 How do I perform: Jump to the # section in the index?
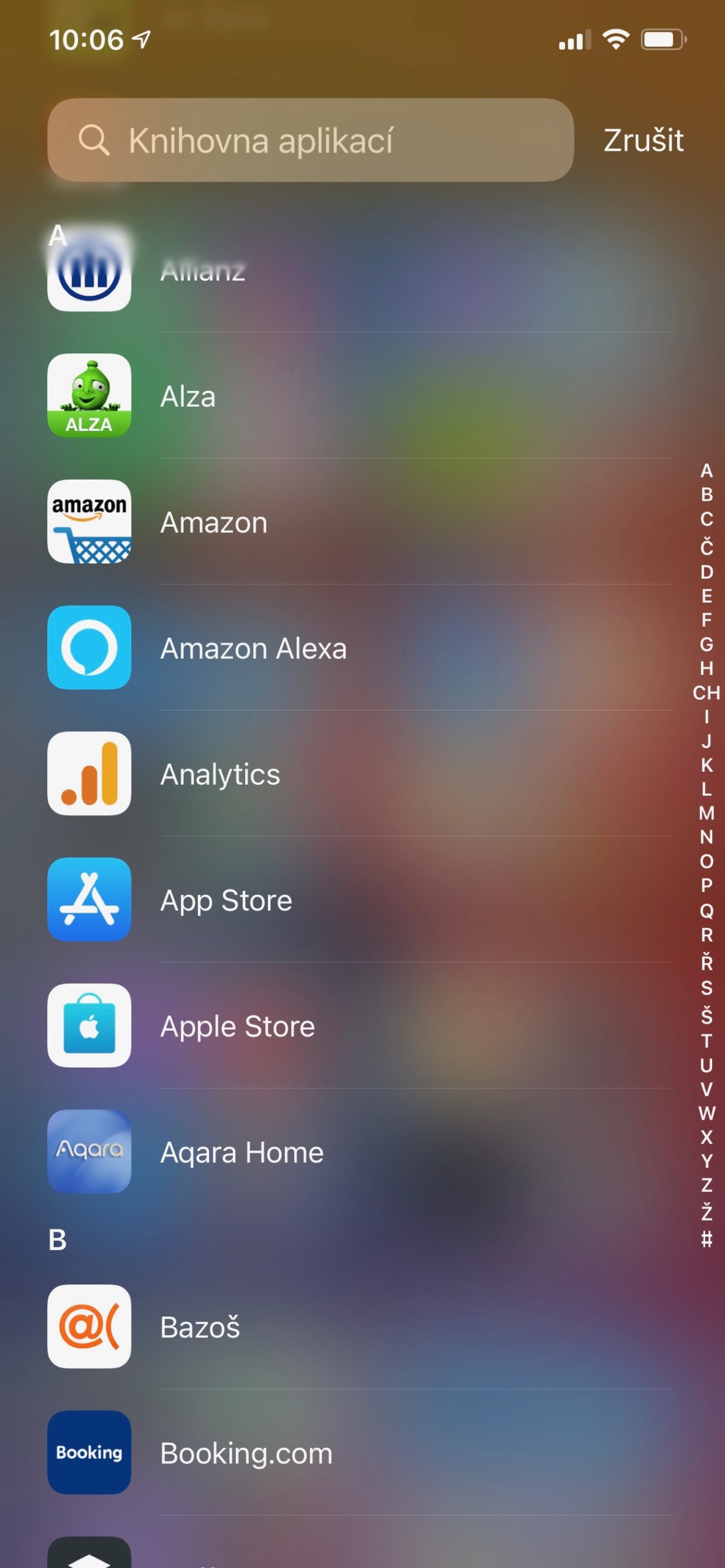[707, 1239]
